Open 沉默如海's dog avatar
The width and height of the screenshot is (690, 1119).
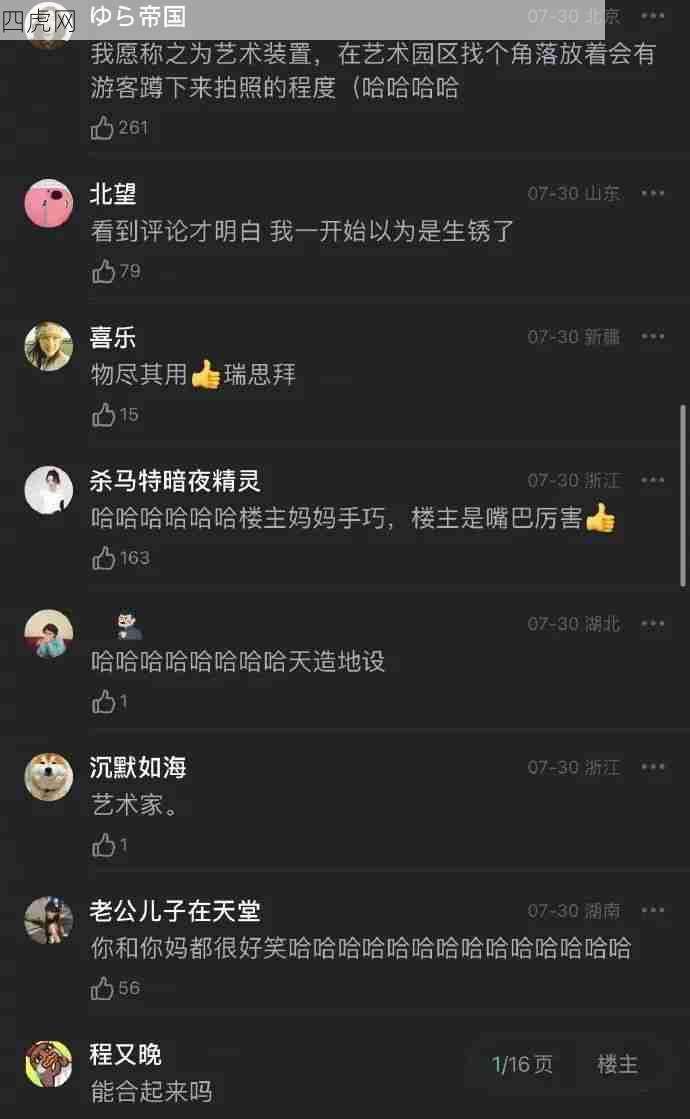pyautogui.click(x=49, y=777)
